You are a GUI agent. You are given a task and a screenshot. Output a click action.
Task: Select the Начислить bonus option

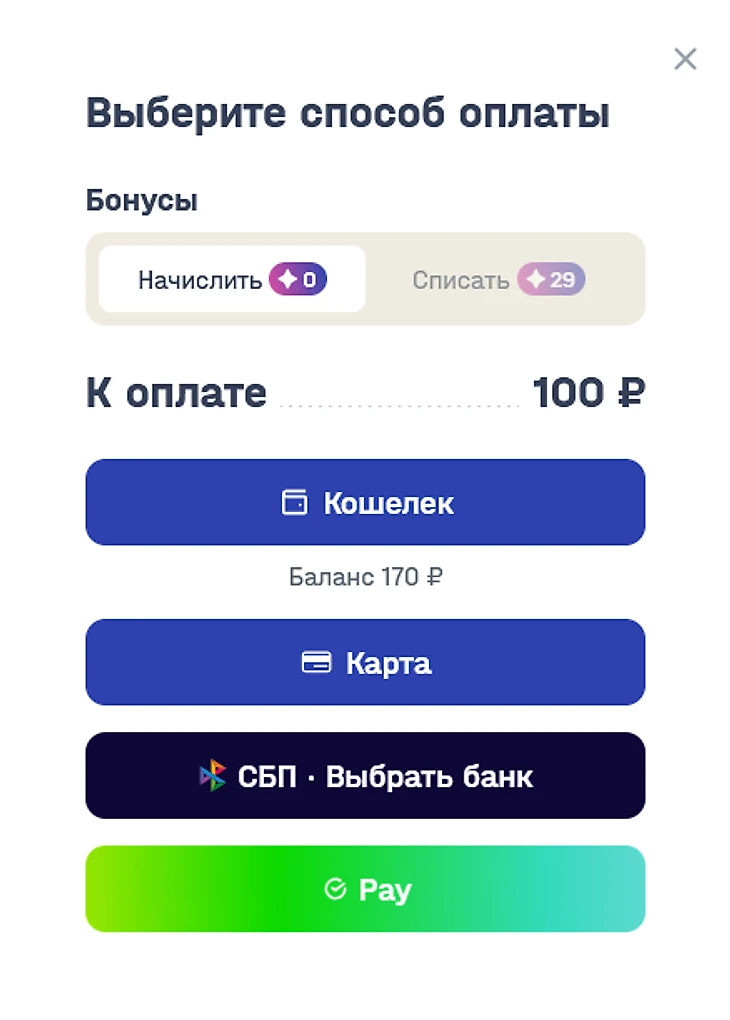(232, 280)
